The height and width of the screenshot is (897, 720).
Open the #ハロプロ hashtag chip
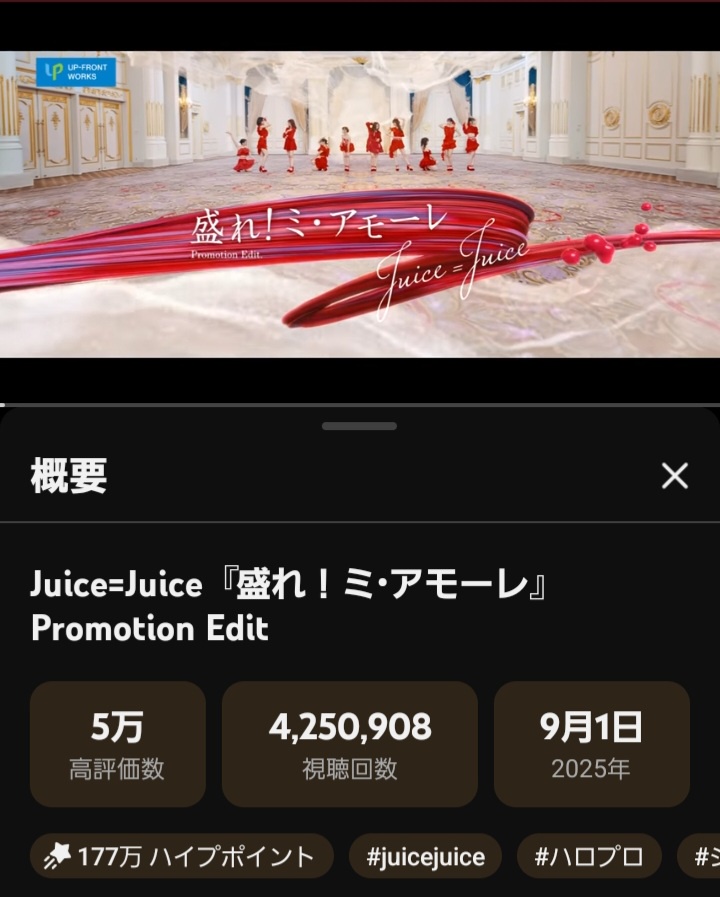(589, 856)
